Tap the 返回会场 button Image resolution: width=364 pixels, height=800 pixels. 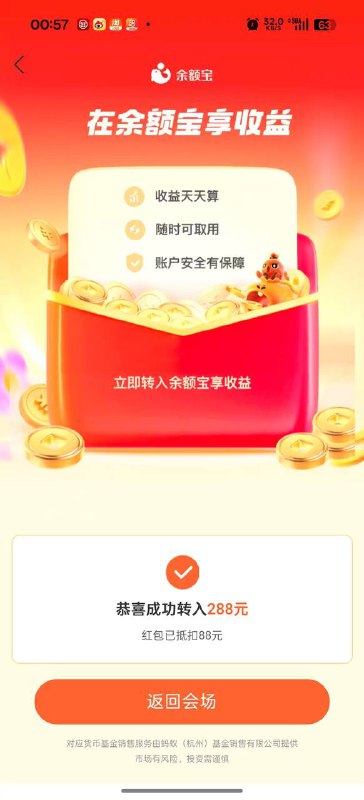pos(182,702)
